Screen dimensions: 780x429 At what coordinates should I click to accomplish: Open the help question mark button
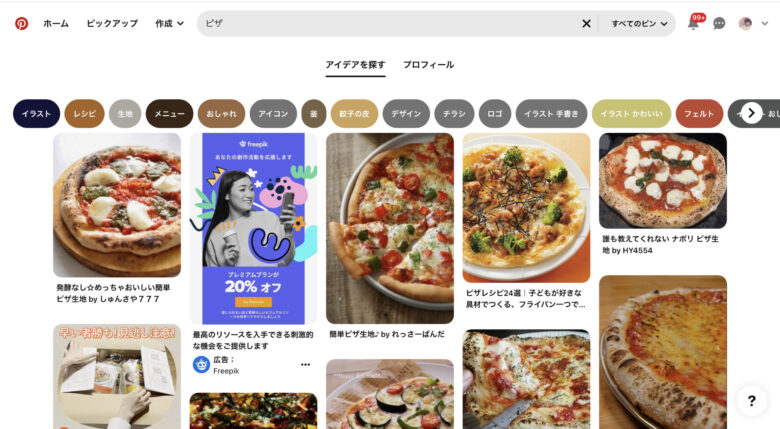[751, 401]
